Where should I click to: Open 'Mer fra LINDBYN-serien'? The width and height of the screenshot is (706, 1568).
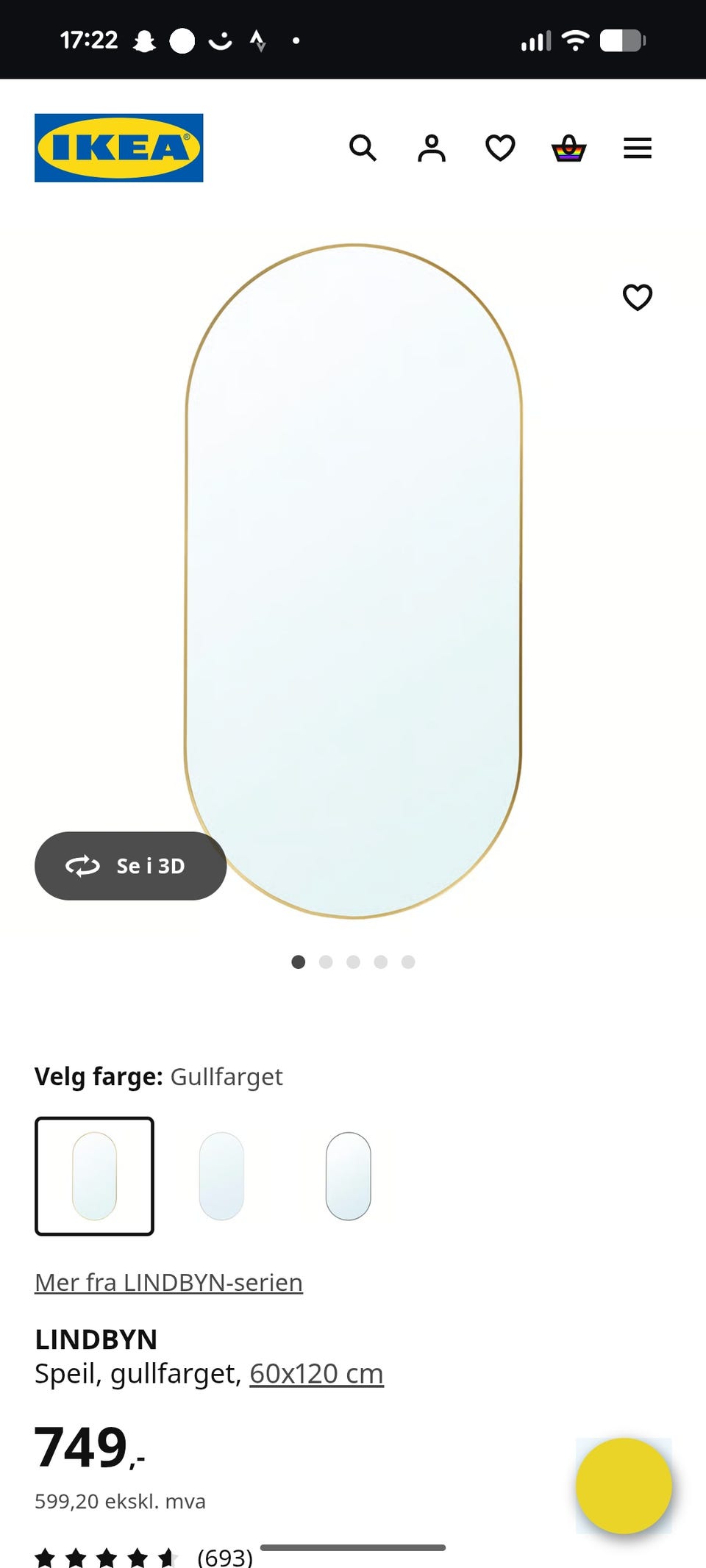click(x=168, y=1281)
